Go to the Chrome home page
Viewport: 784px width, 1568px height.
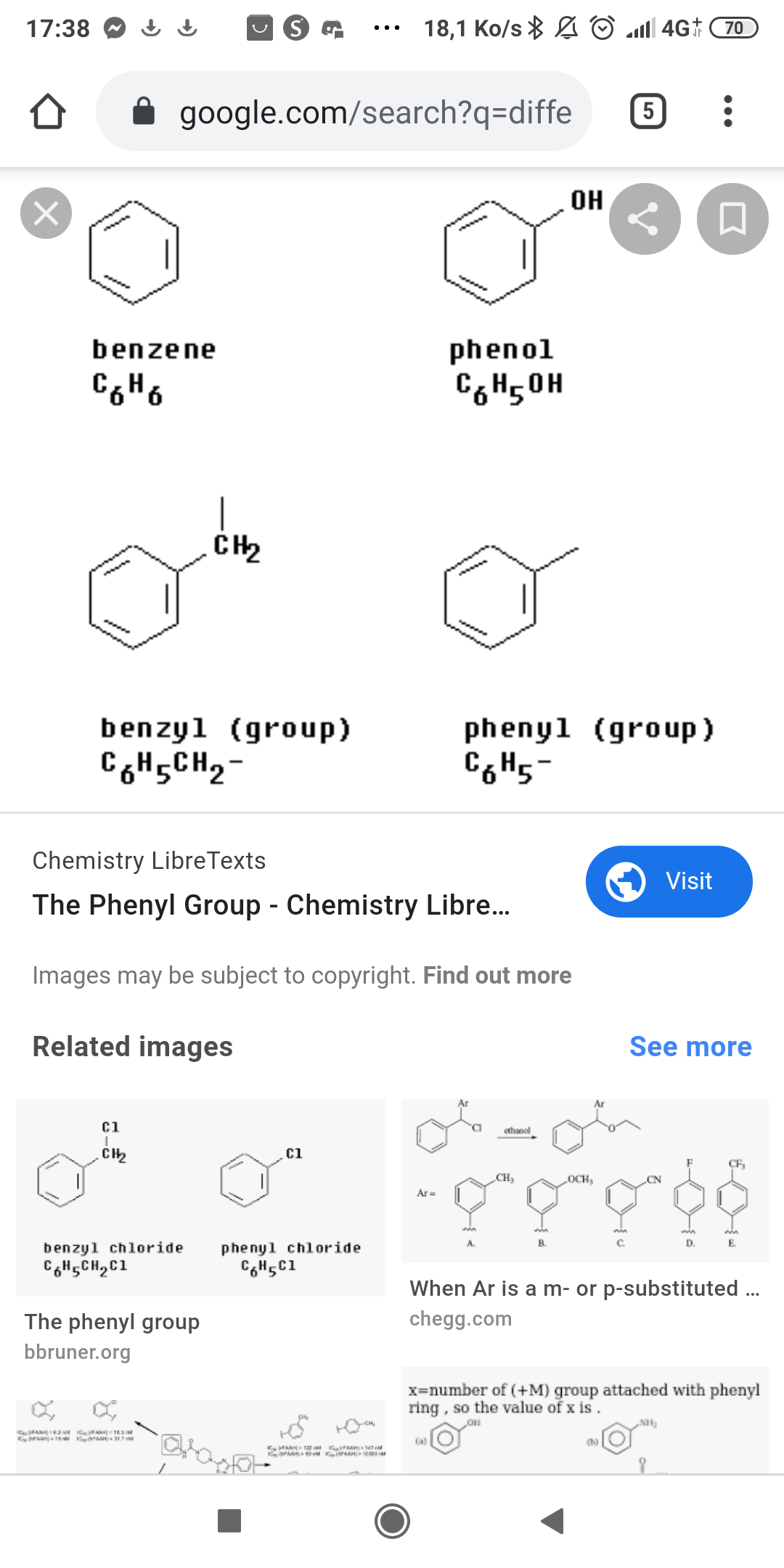pos(48,112)
